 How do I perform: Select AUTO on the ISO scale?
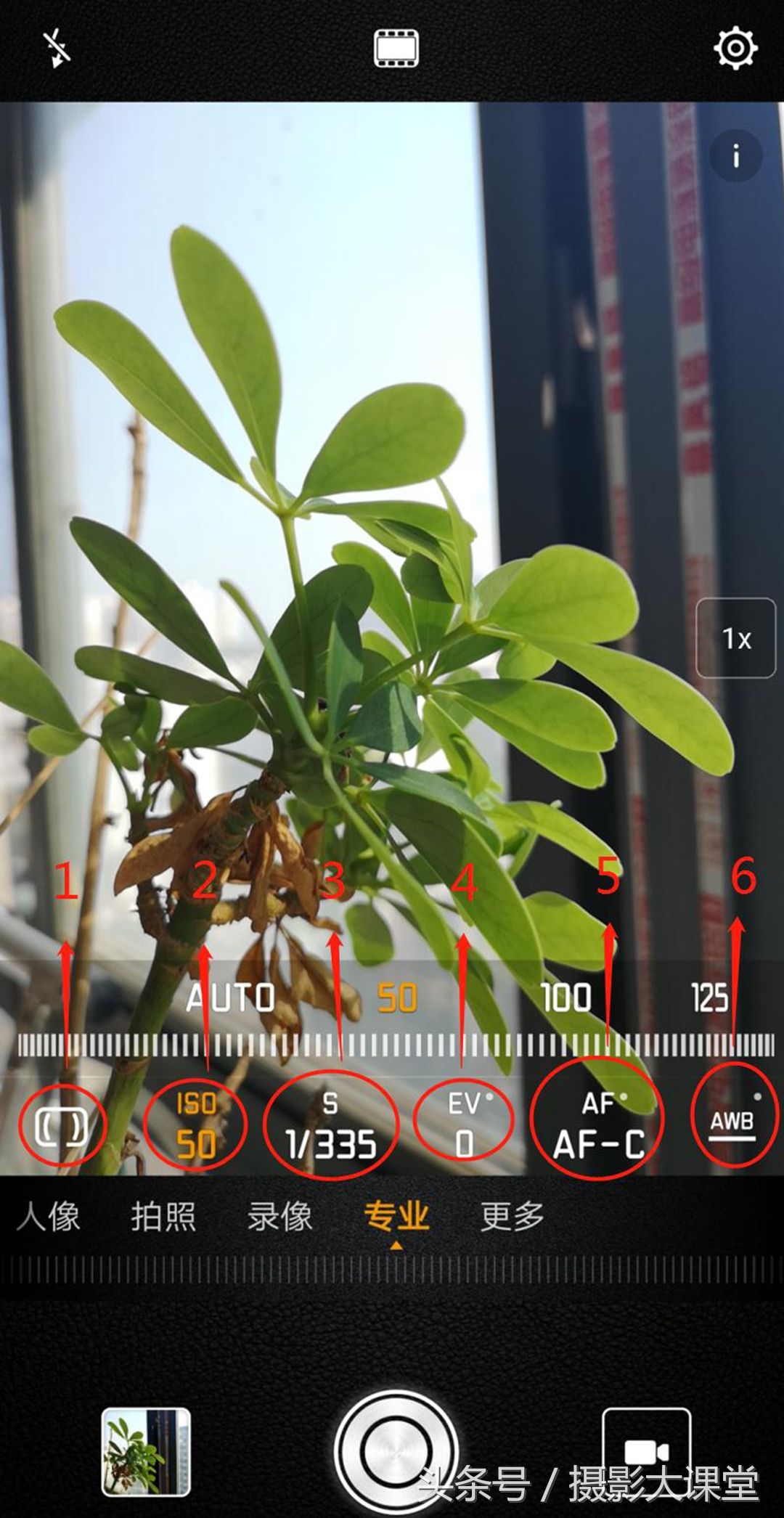coord(231,997)
